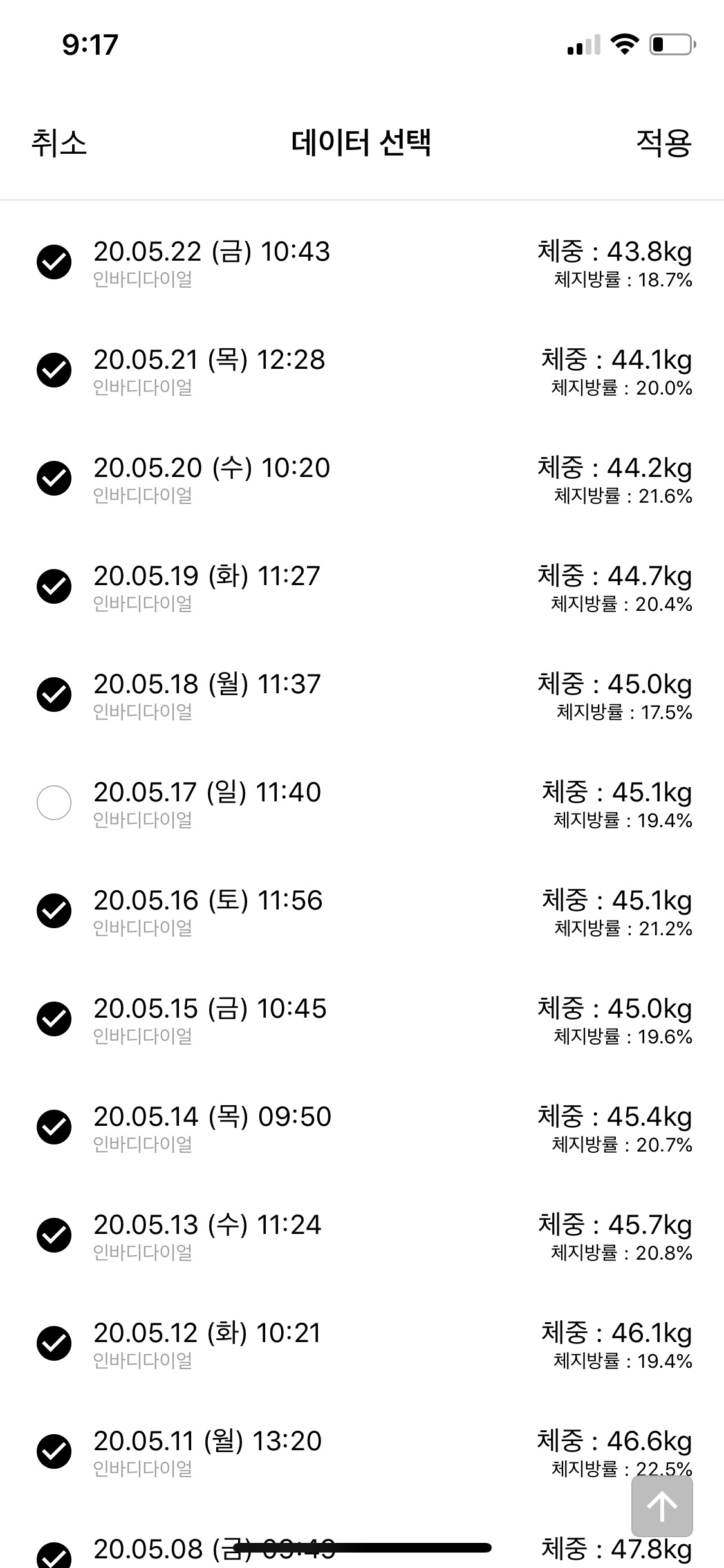Uncheck the 20.05.15 (금) 10:45 entry
The image size is (724, 1568).
point(54,1019)
